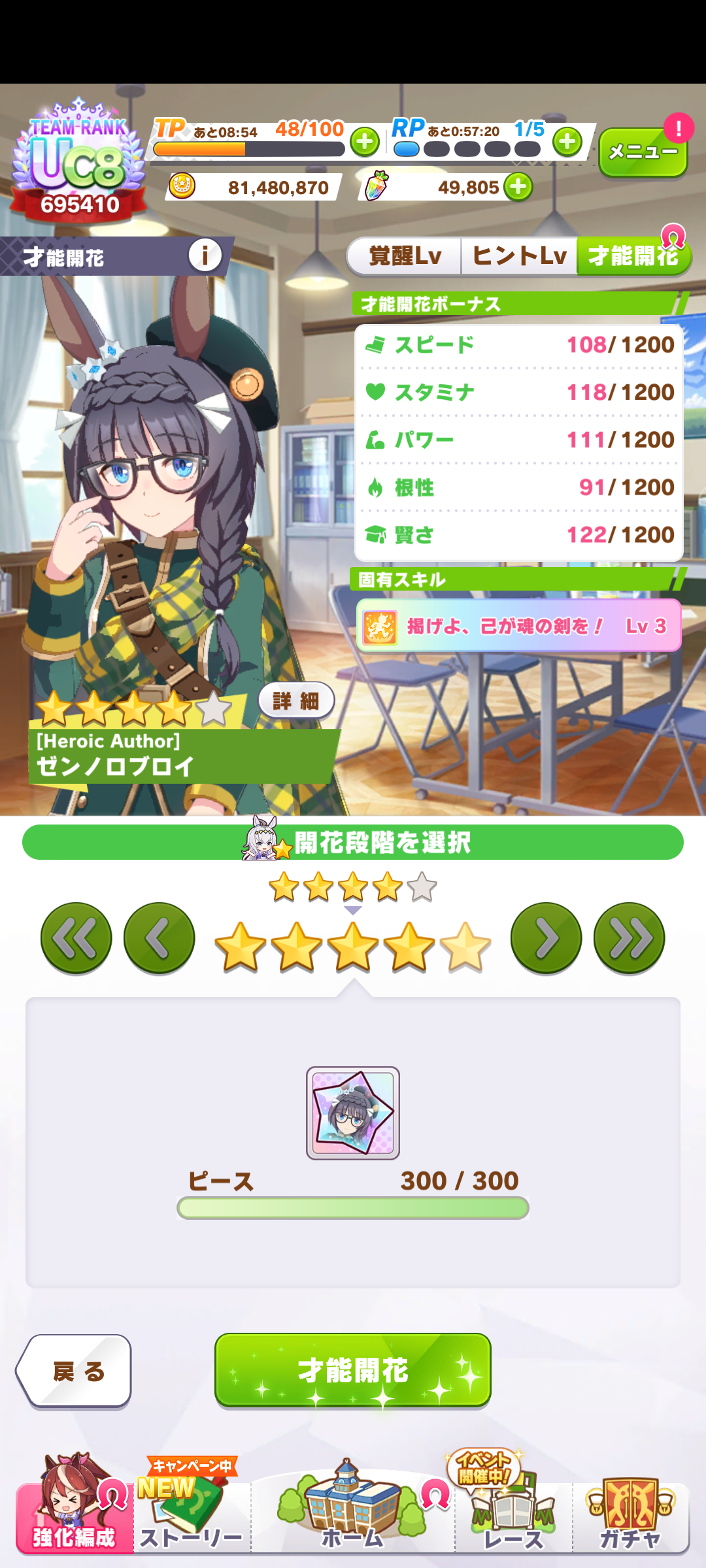706x1568 pixels.
Task: Go back with the 戻る button
Action: pyautogui.click(x=74, y=1371)
